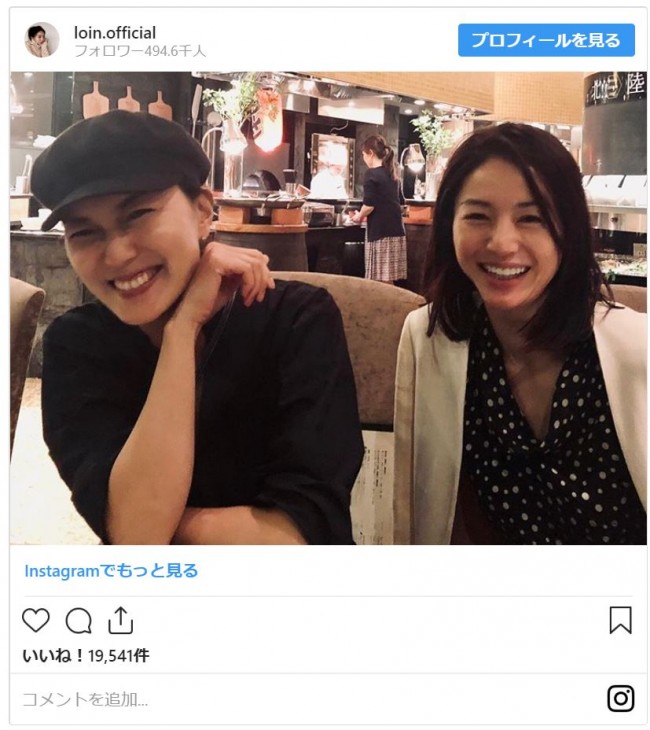
Task: Tap the loin.official username
Action: point(115,33)
